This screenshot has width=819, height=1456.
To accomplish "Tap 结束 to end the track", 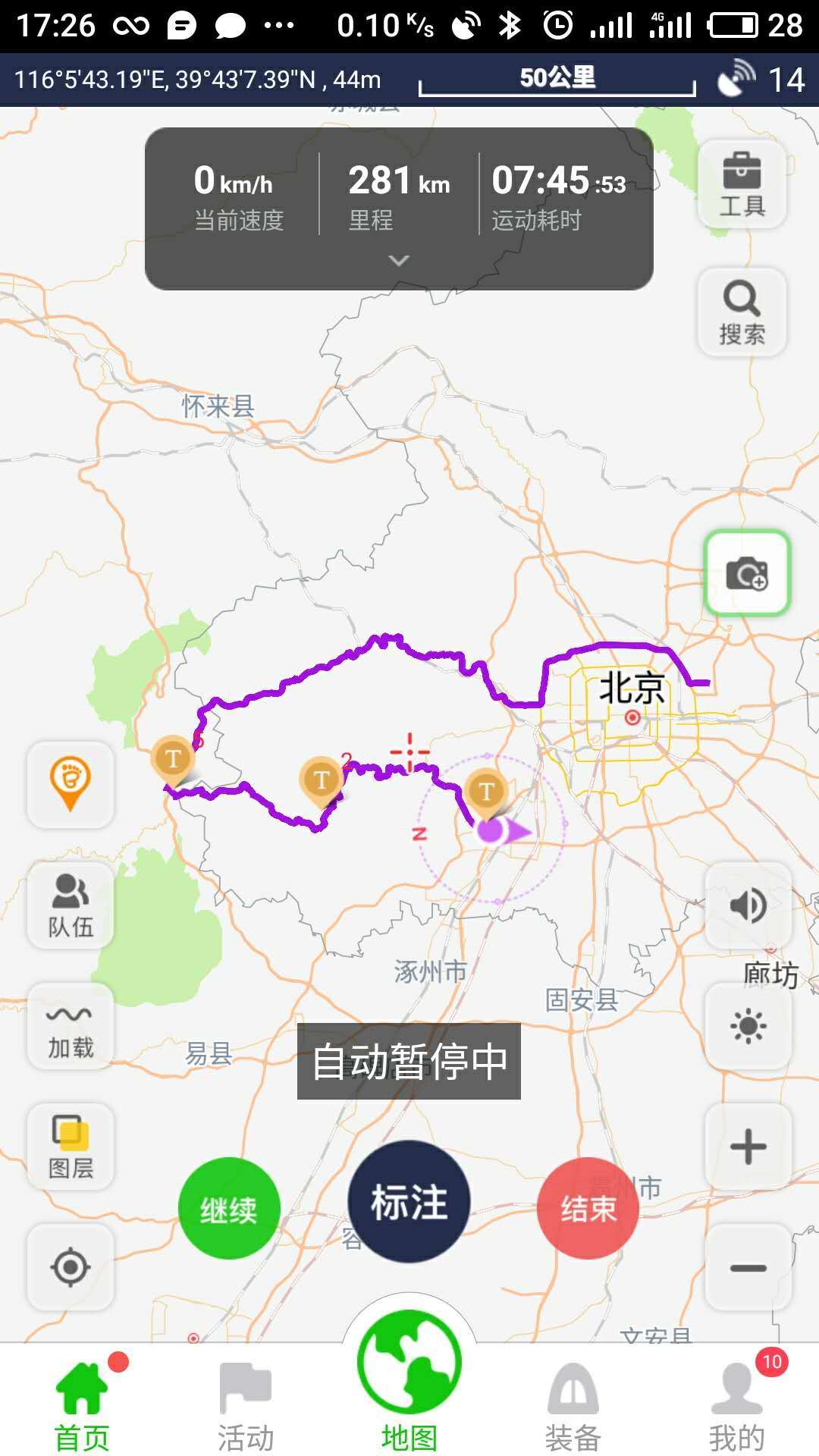I will (588, 1209).
